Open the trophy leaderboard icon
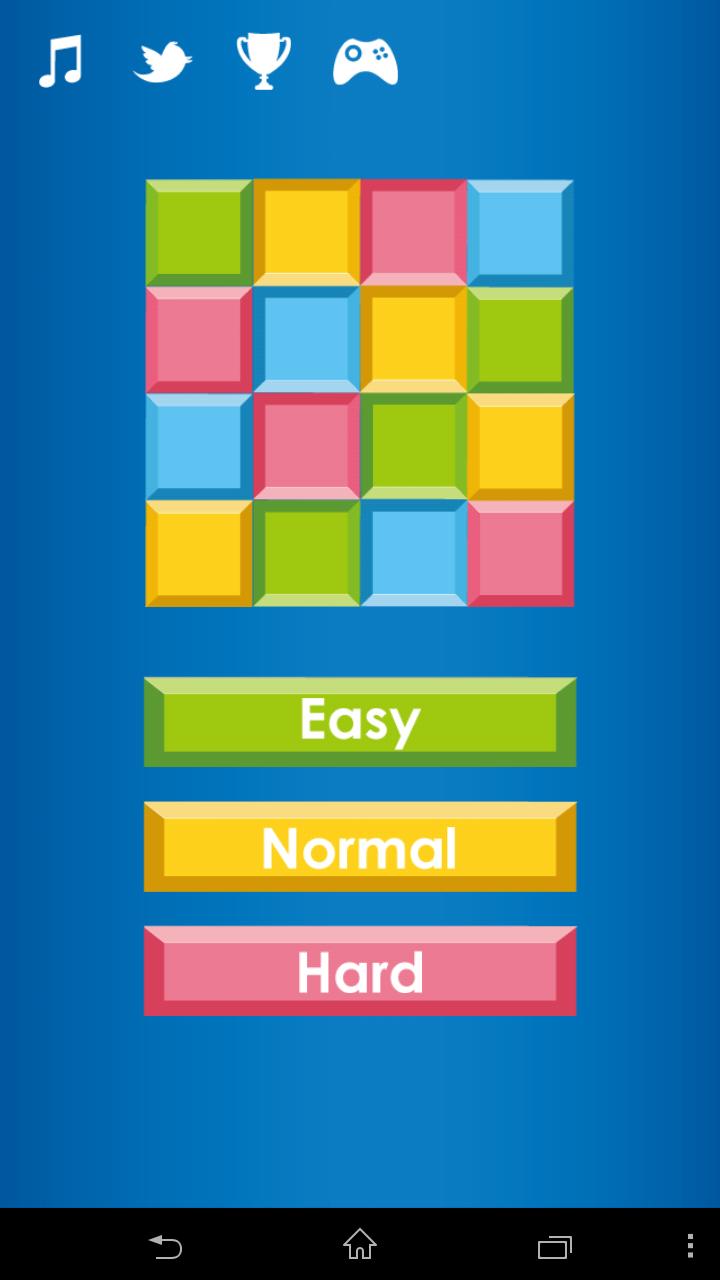This screenshot has width=720, height=1280. click(x=264, y=61)
